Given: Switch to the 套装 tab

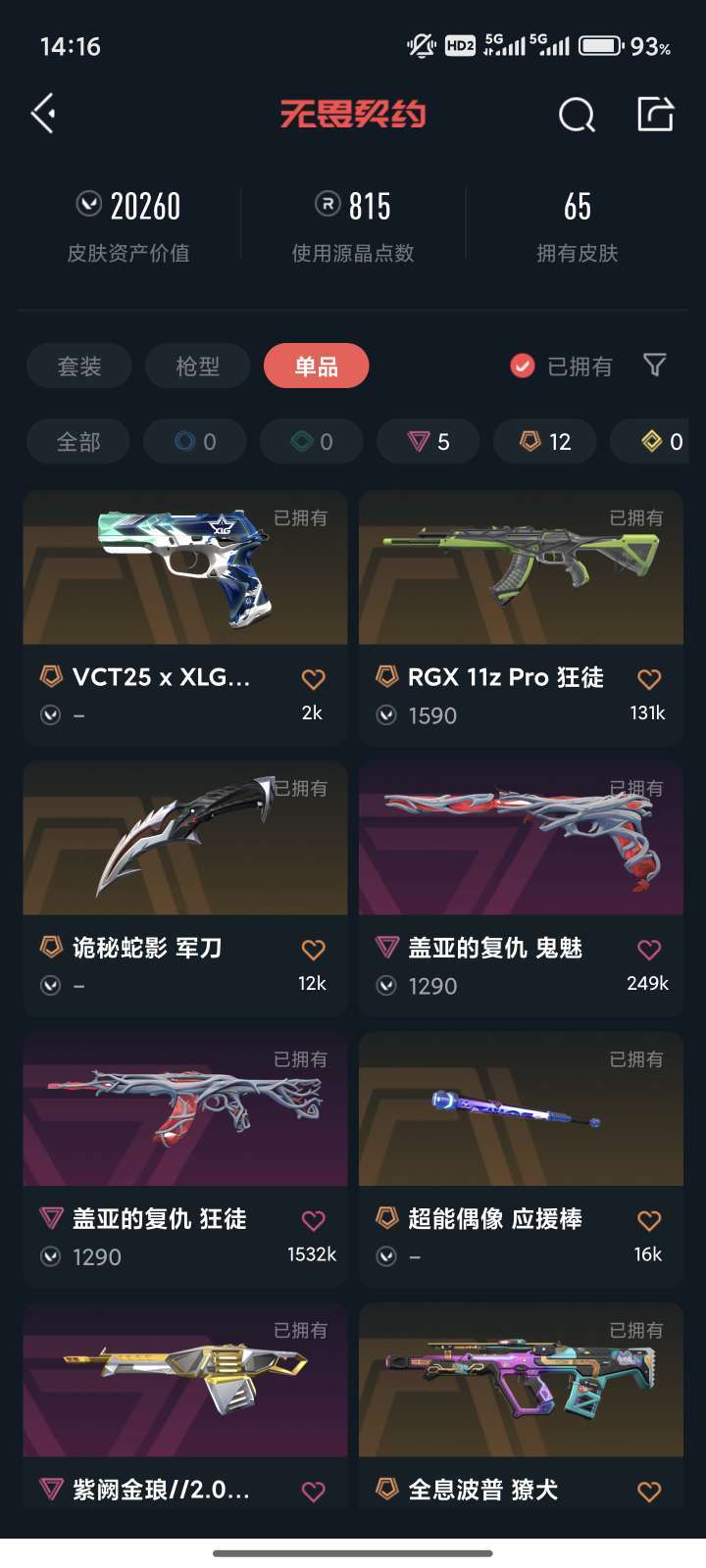Looking at the screenshot, I should 79,367.
